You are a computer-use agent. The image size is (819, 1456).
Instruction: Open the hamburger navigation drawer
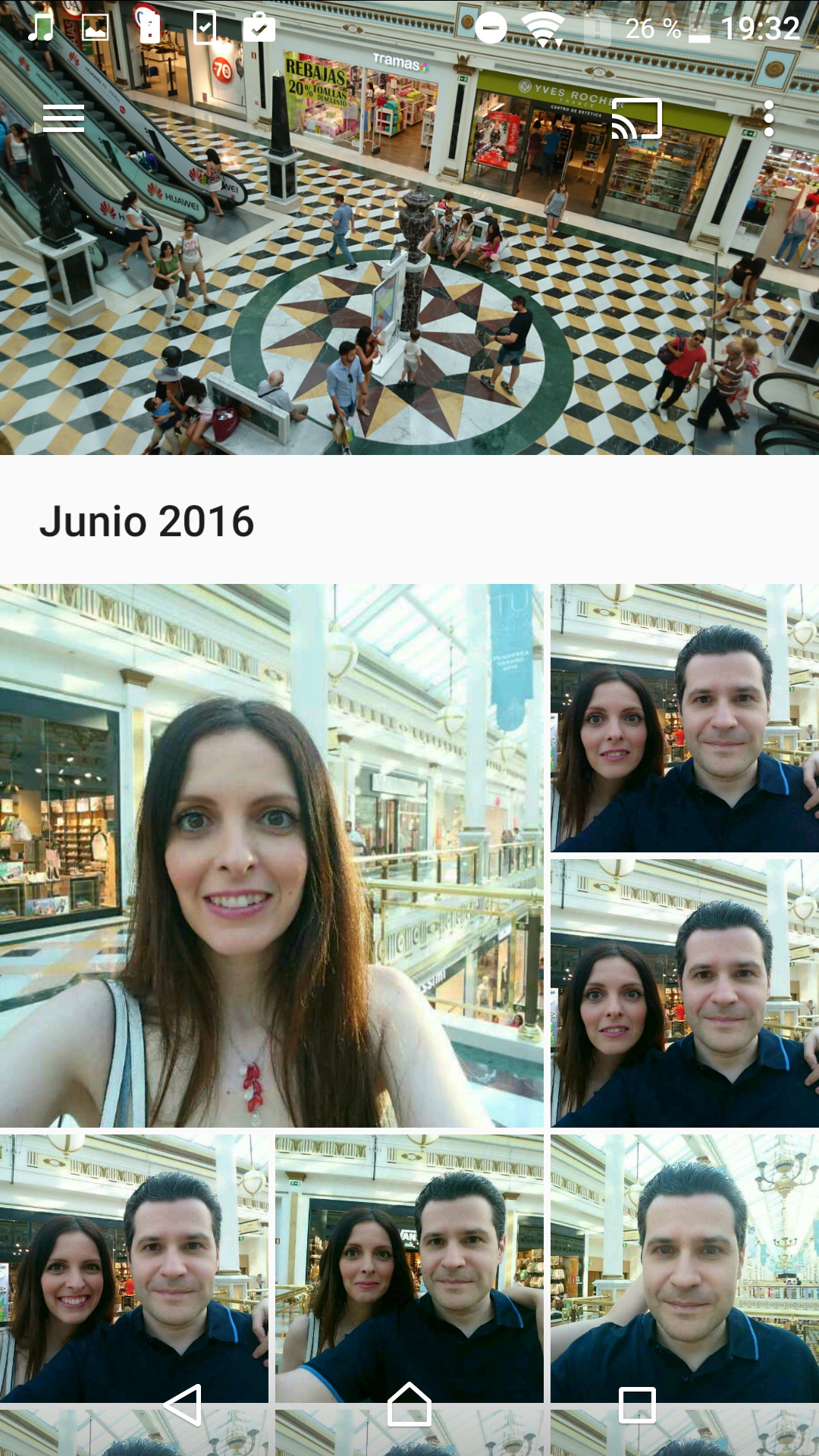point(64,119)
